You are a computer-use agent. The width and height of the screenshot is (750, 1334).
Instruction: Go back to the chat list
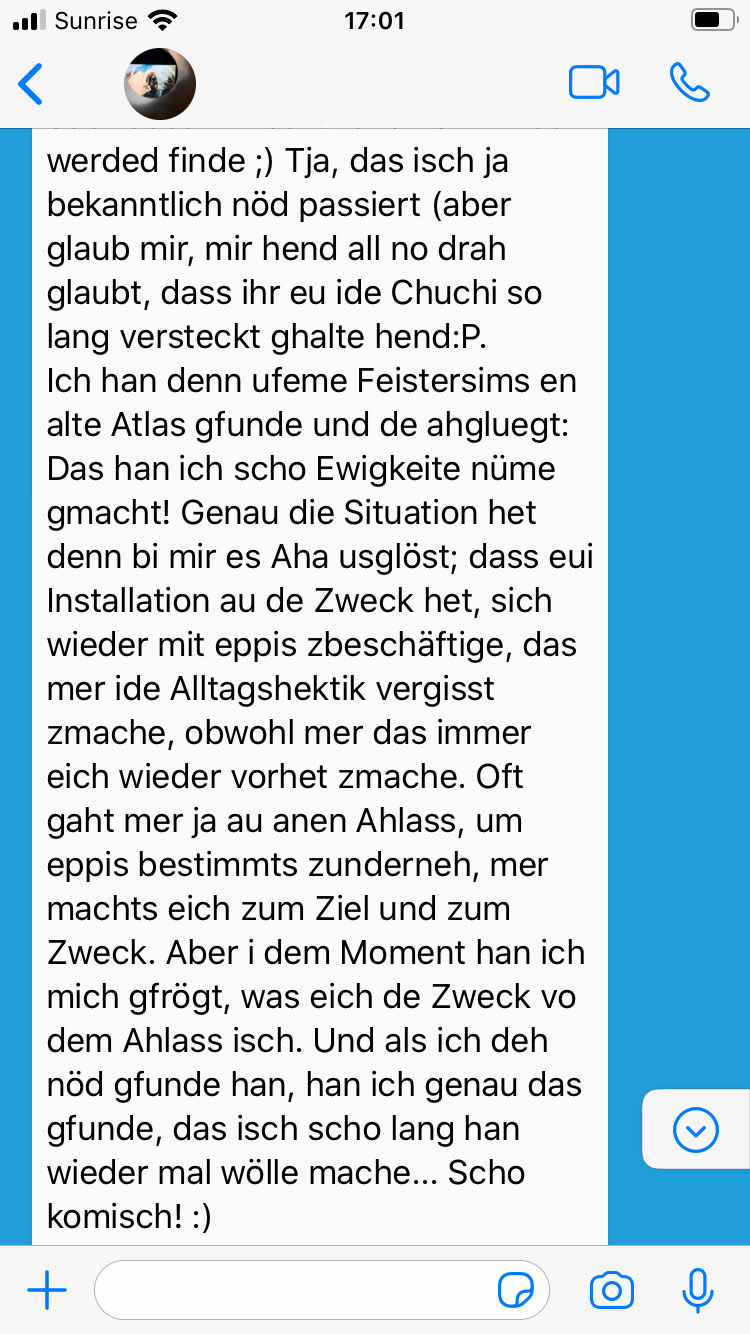coord(32,84)
